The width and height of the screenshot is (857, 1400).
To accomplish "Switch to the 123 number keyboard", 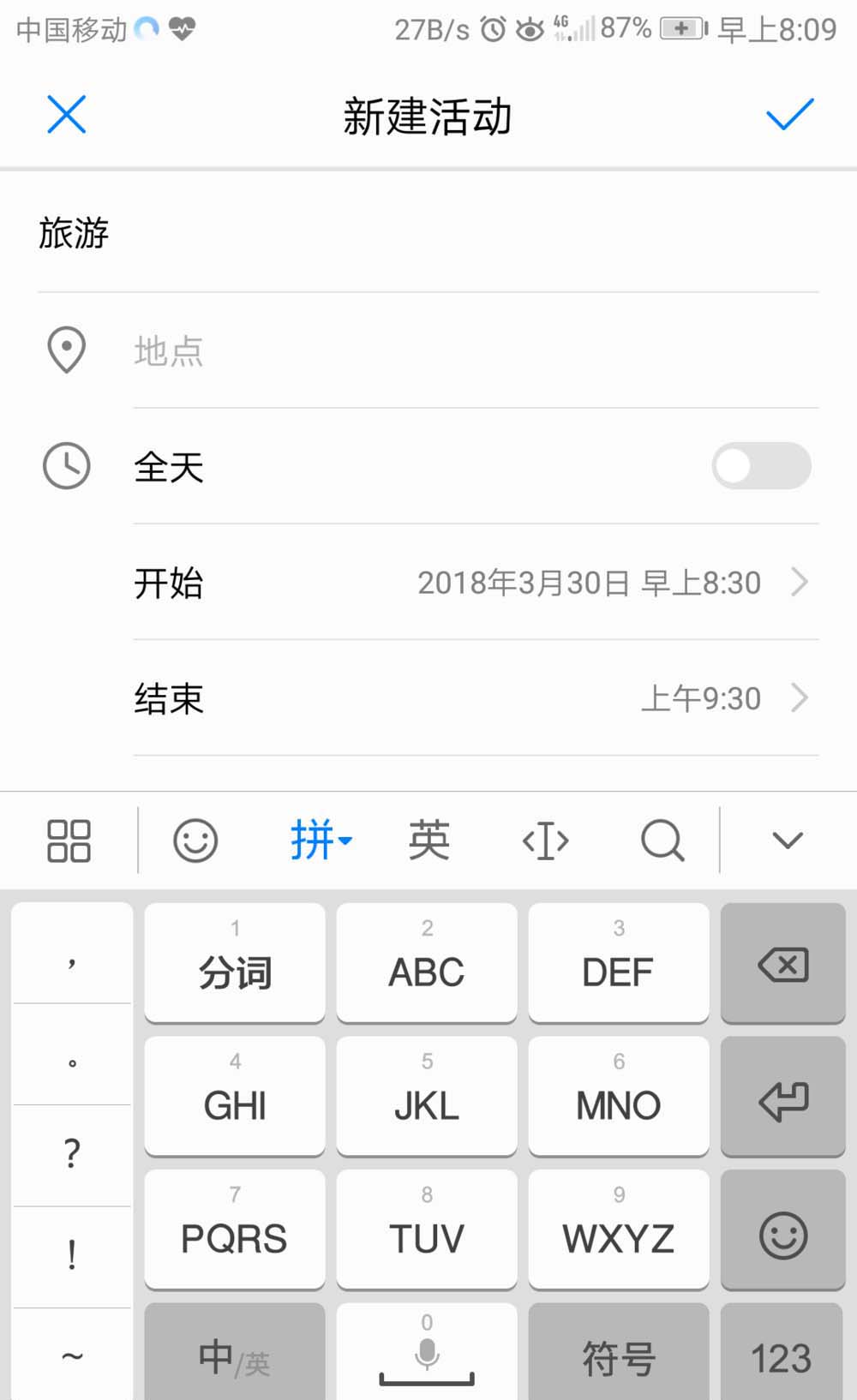I will 782,1354.
